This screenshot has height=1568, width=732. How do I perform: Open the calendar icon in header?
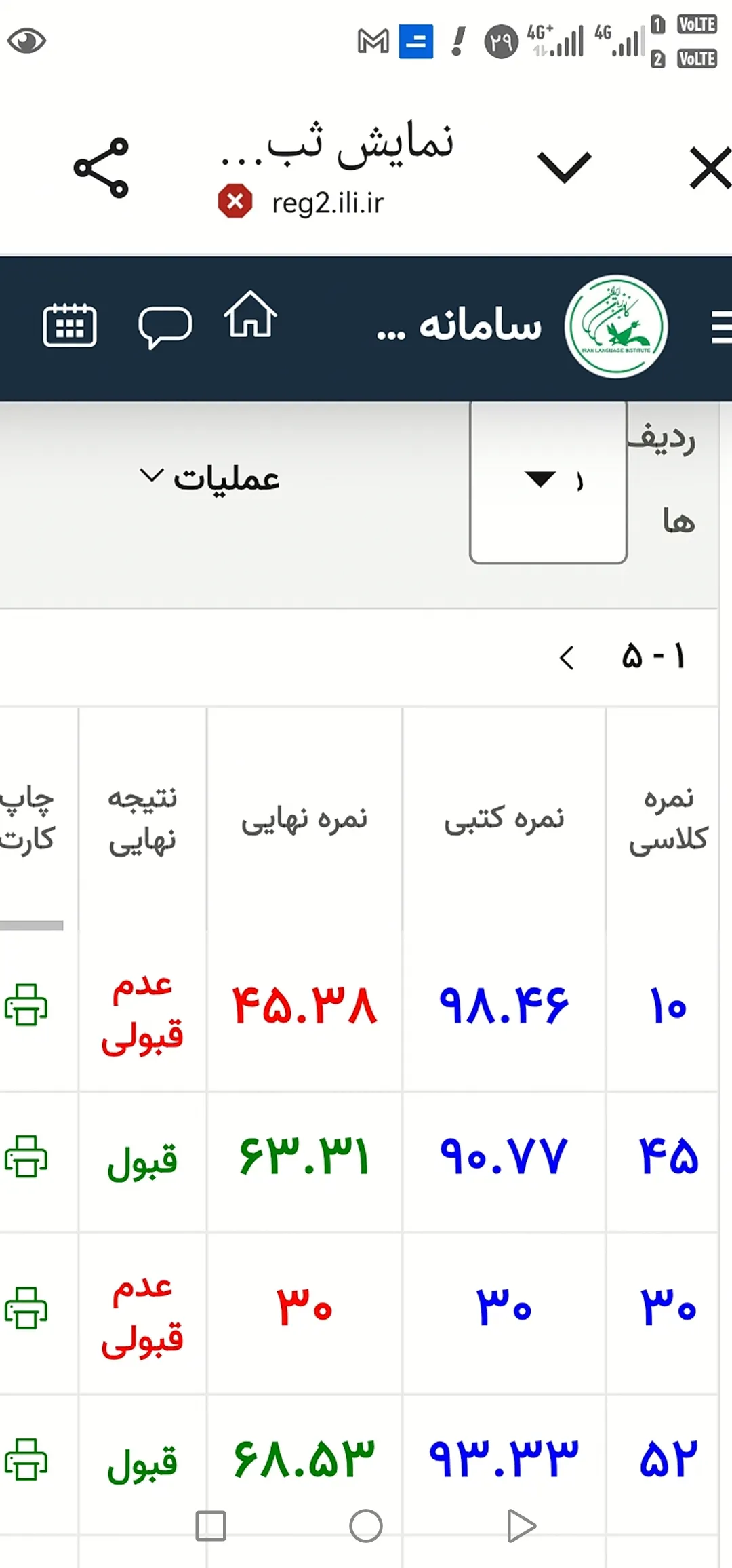pyautogui.click(x=70, y=325)
